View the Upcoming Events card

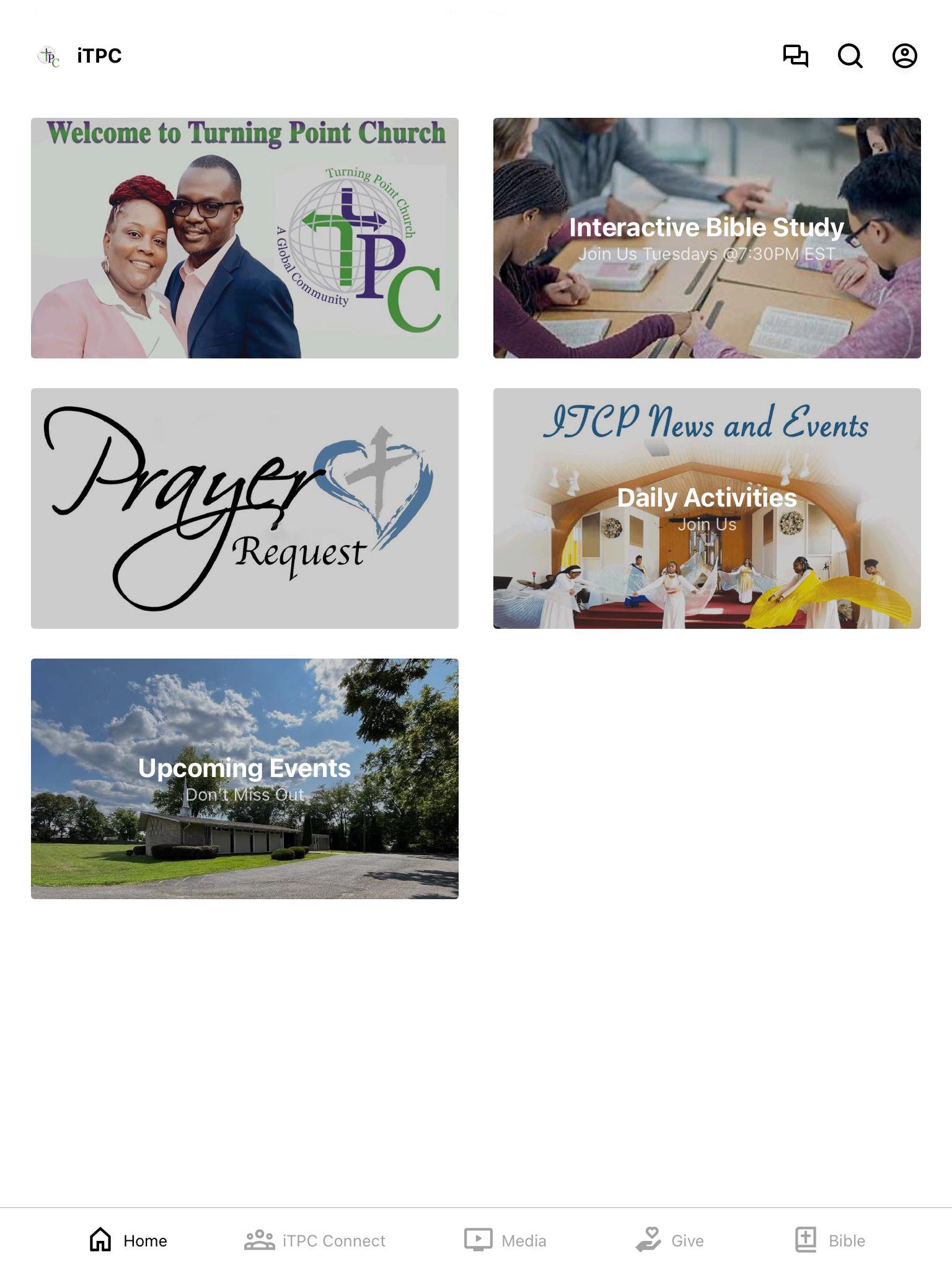coord(245,779)
